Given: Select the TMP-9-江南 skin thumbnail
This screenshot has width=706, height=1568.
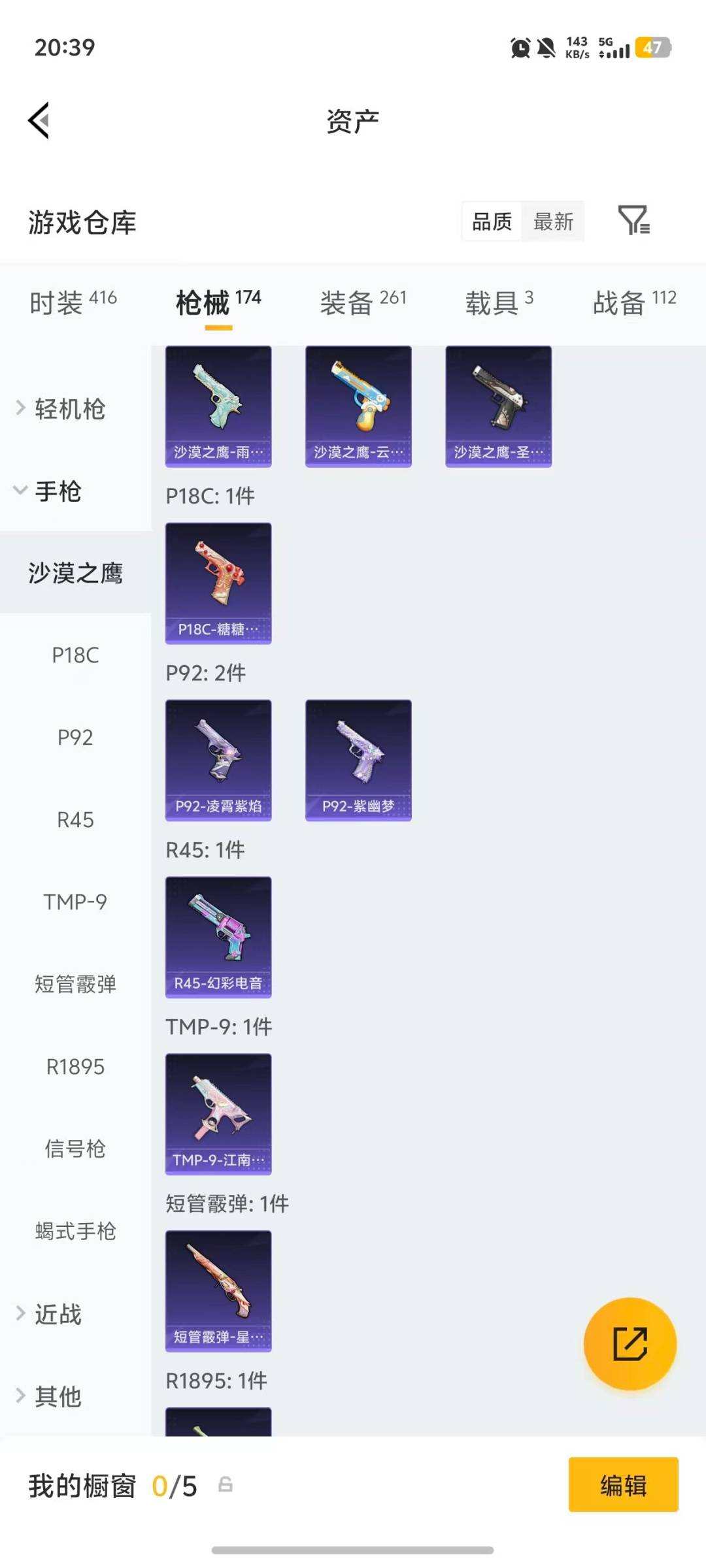Looking at the screenshot, I should (x=218, y=1113).
